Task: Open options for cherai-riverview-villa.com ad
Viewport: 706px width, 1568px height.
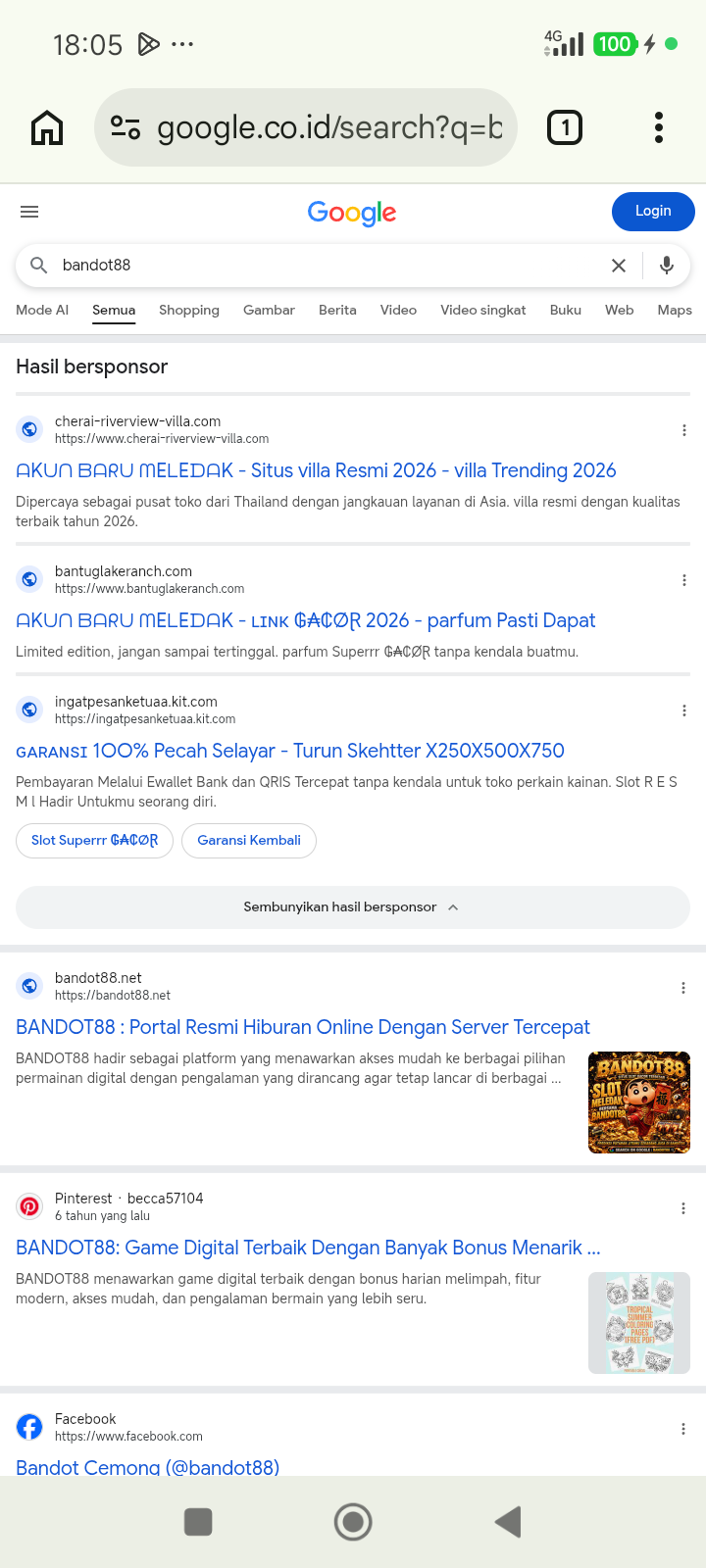Action: [x=683, y=430]
